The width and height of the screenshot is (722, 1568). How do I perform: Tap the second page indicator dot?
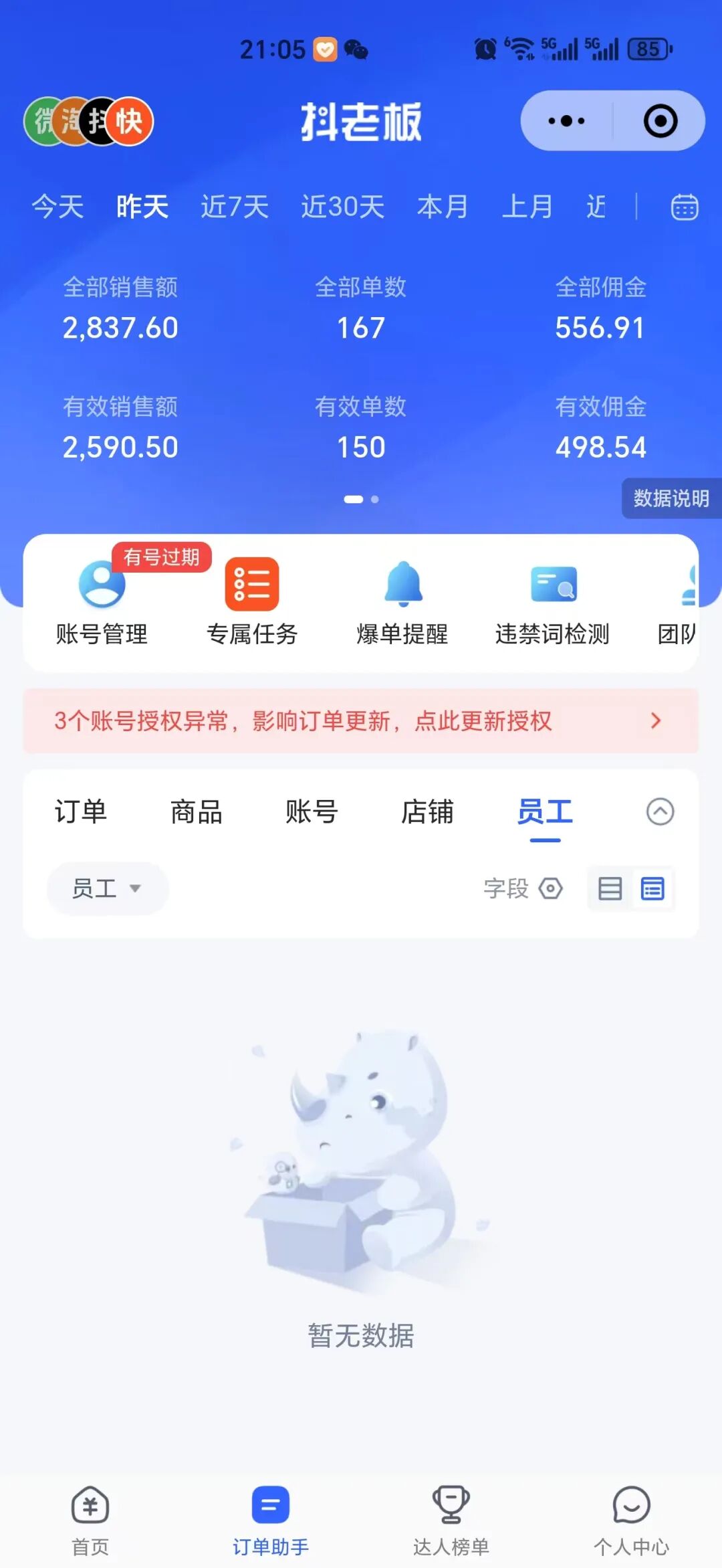[375, 499]
